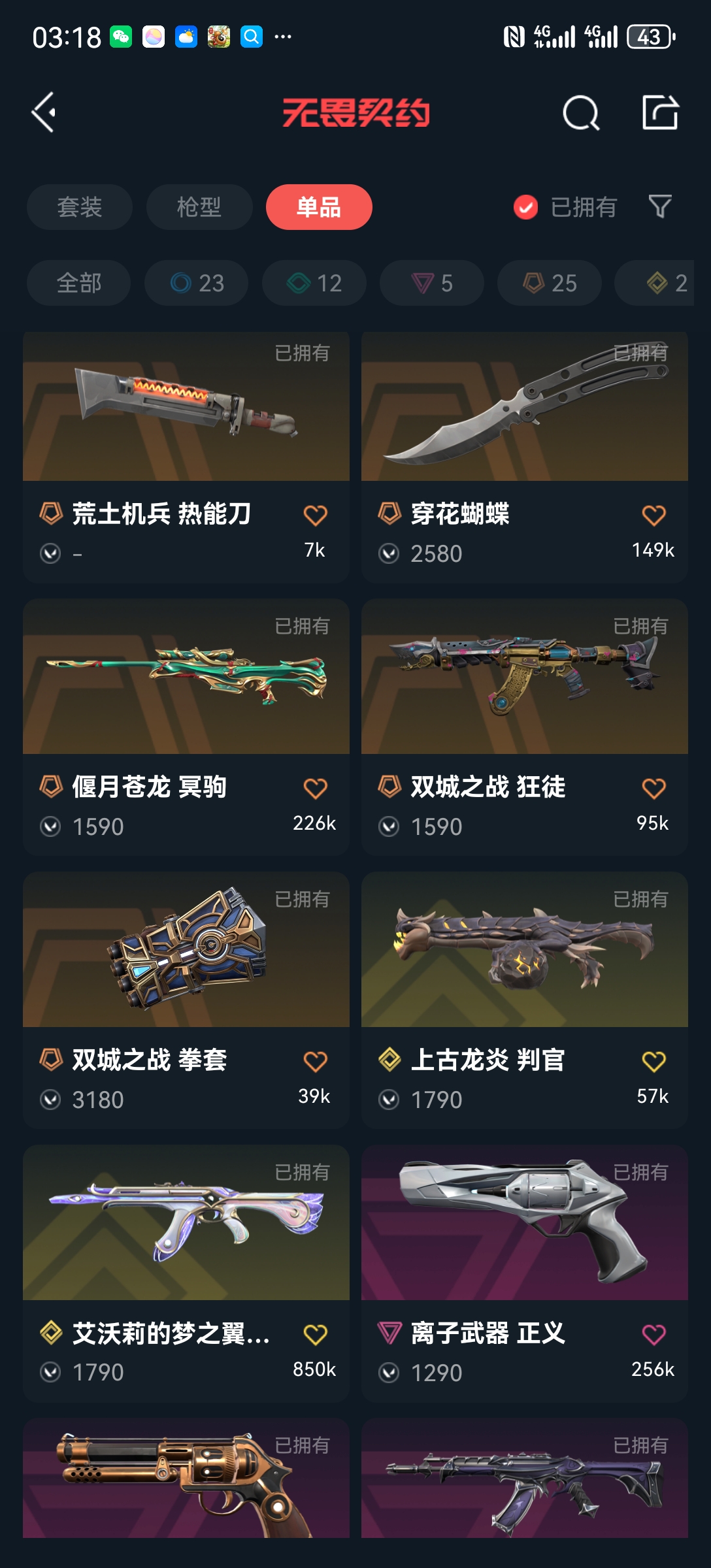The height and width of the screenshot is (1568, 711).
Task: Filter by the orange tier chip 25
Action: point(550,283)
